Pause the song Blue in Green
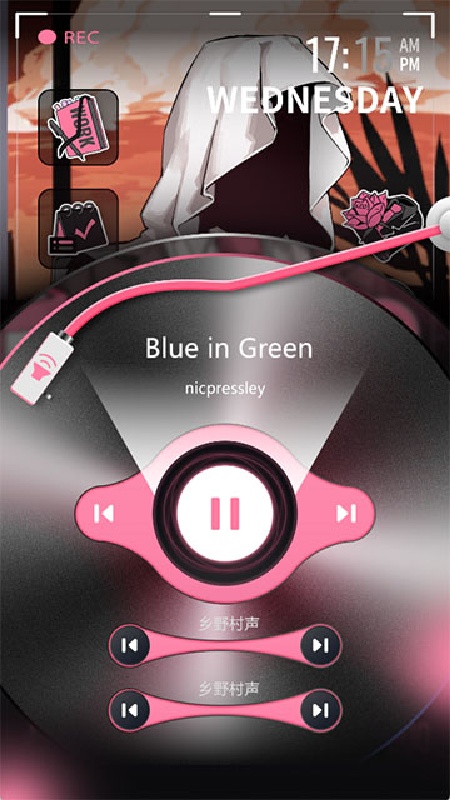The width and height of the screenshot is (450, 800). pyautogui.click(x=225, y=513)
